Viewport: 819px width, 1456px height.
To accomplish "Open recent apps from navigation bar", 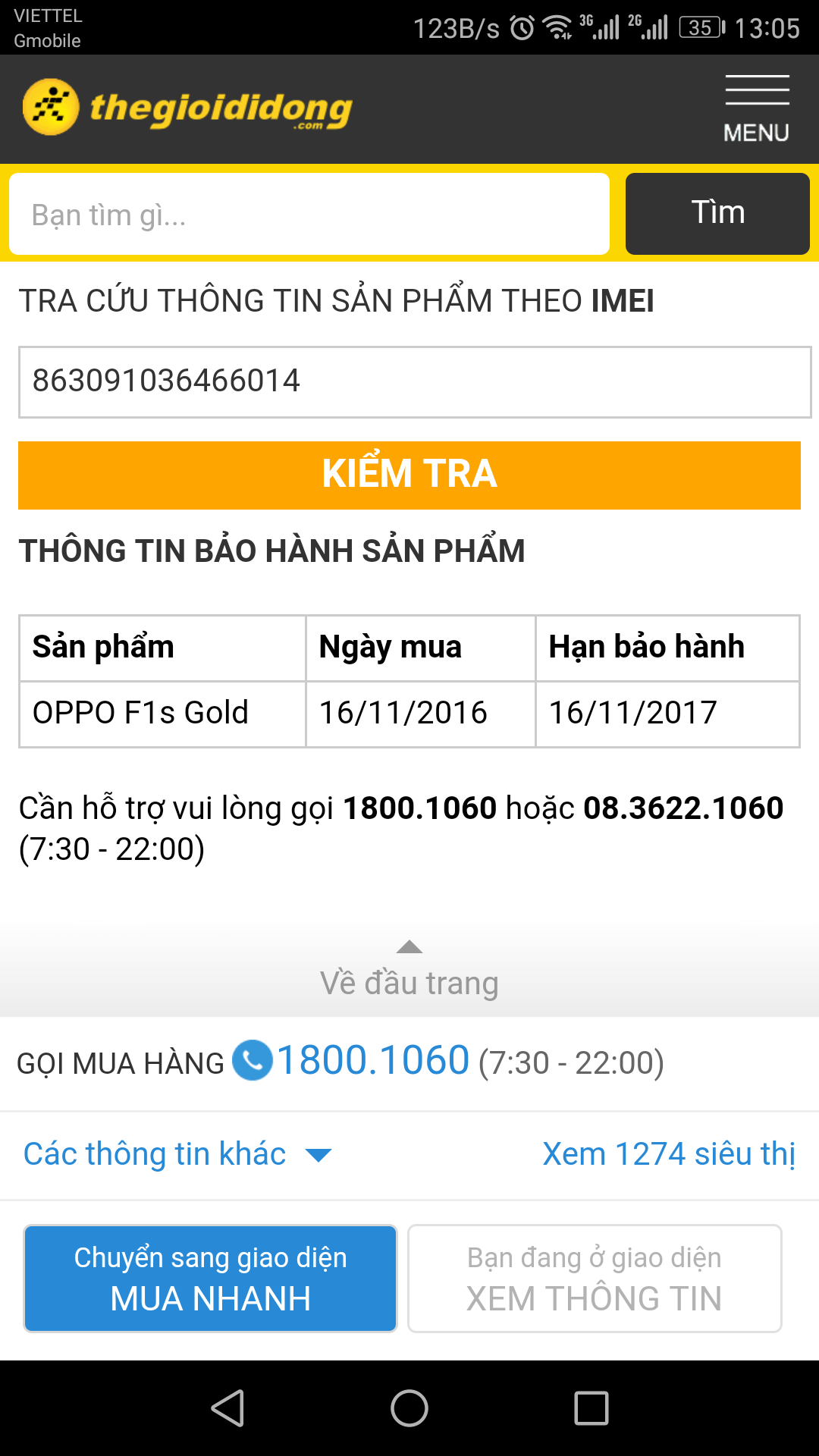I will coord(591,1408).
